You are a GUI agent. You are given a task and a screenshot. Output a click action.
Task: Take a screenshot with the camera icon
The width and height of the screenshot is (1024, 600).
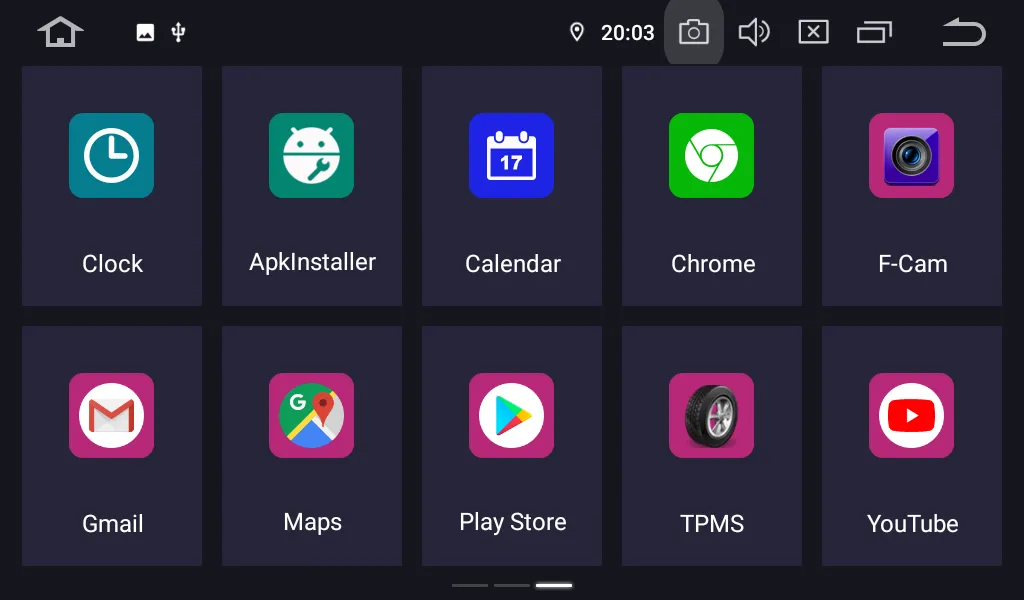(x=693, y=32)
